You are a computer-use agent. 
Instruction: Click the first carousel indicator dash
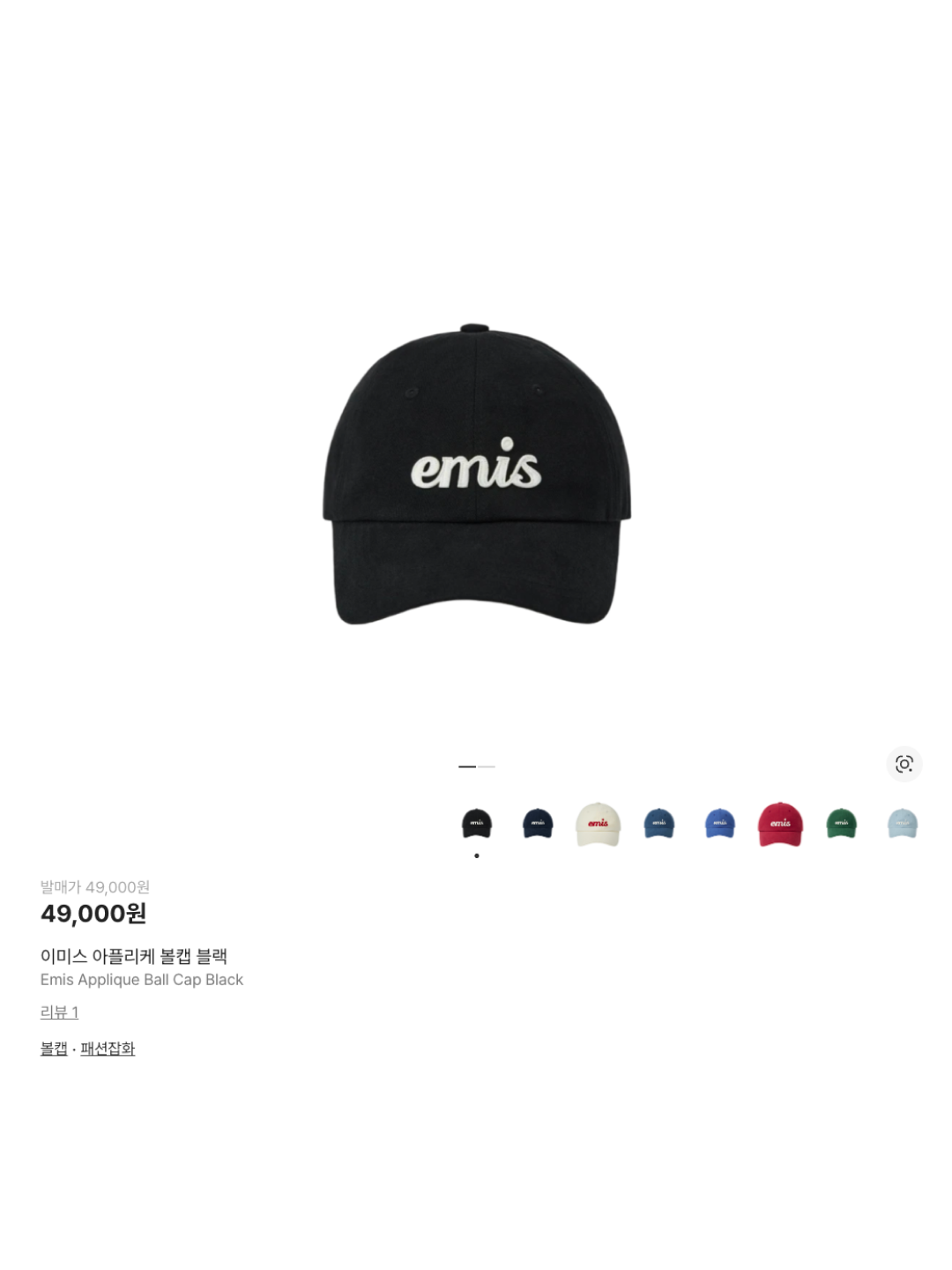click(x=469, y=766)
